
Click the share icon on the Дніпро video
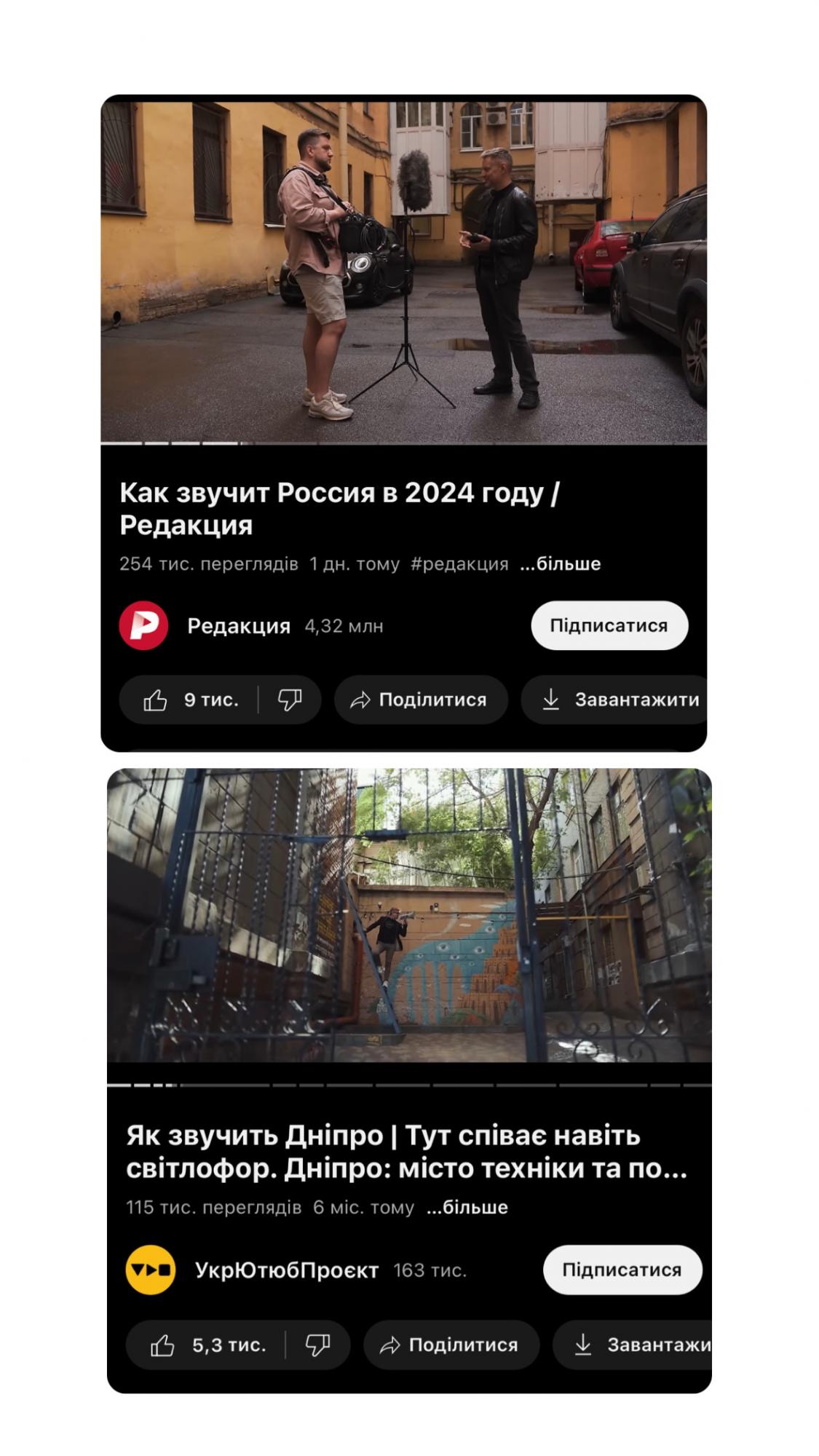(391, 1345)
